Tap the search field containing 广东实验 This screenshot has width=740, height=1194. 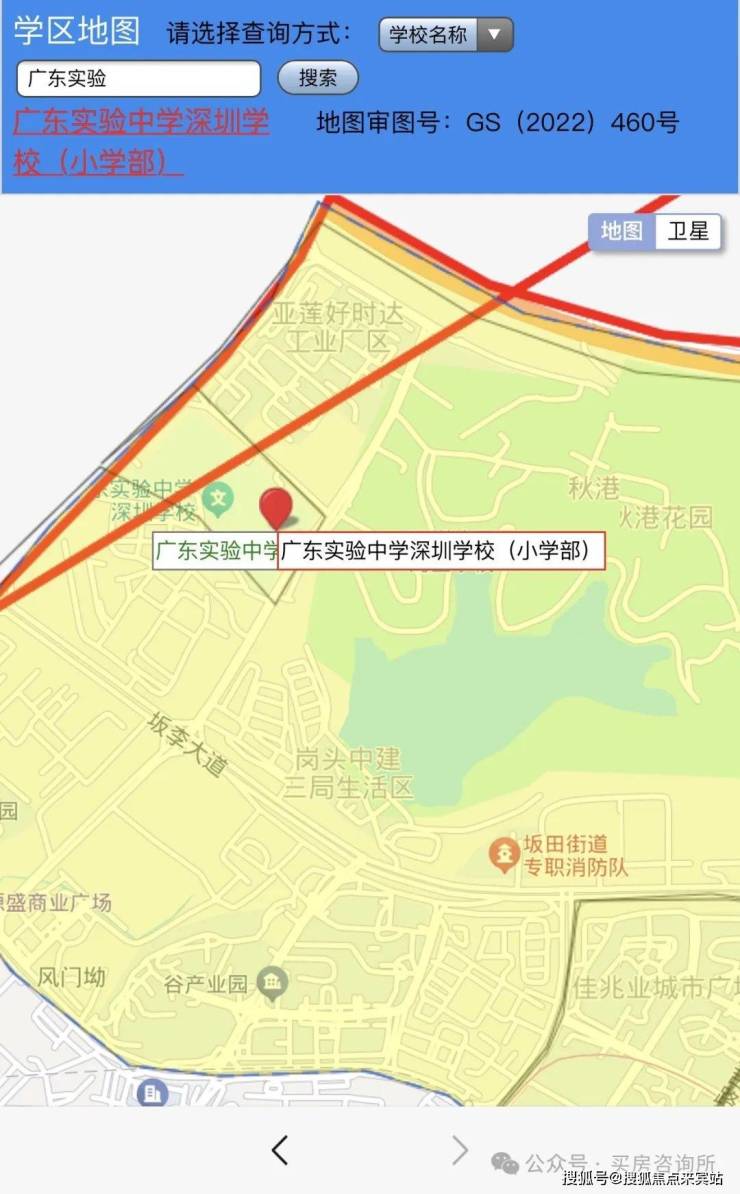click(138, 79)
